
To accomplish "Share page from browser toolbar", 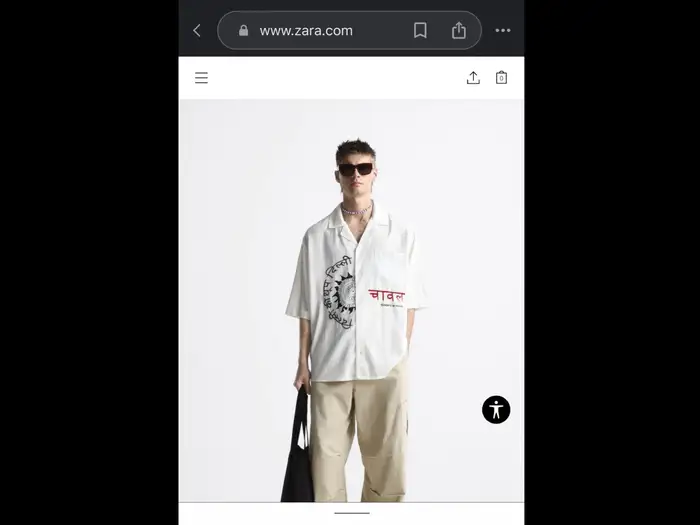I will [459, 31].
